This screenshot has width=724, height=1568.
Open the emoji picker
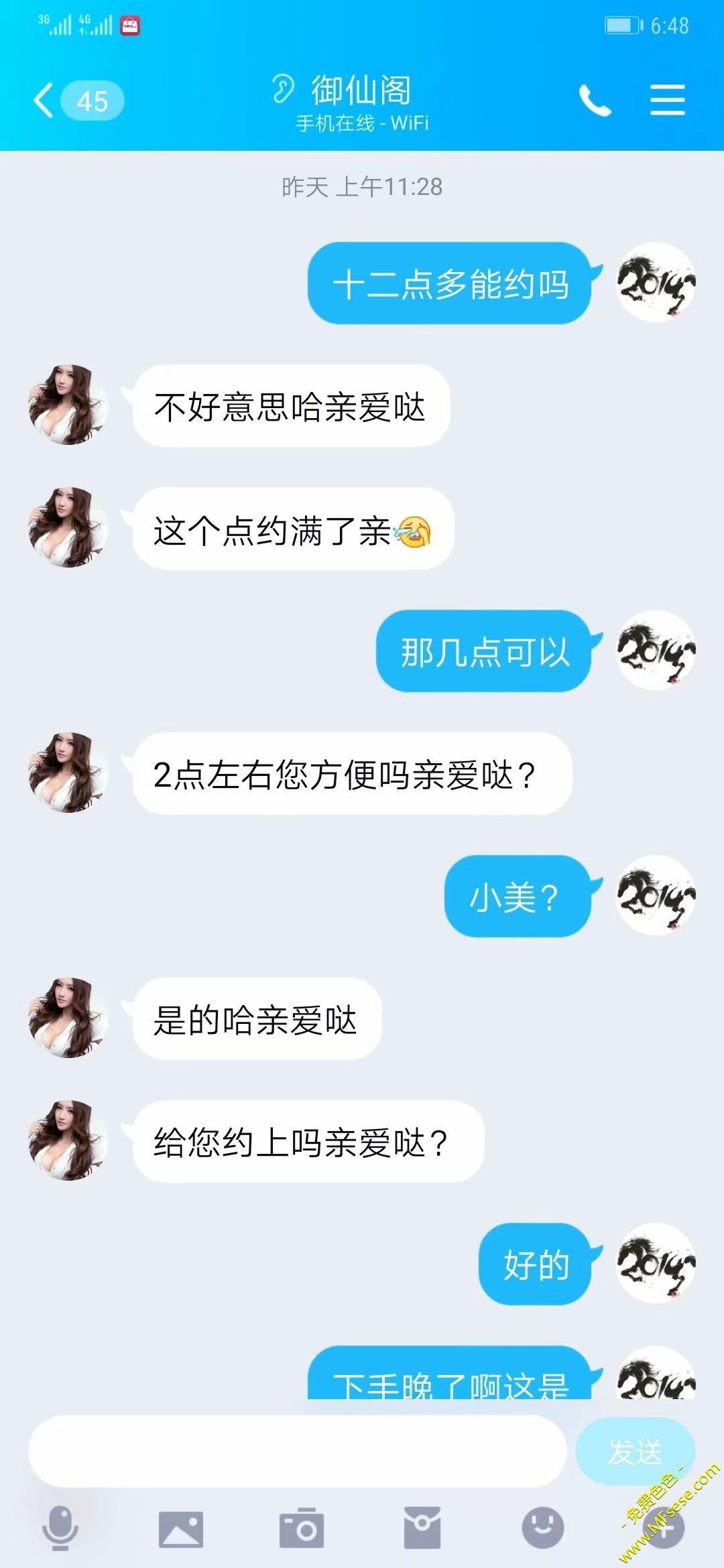point(542,1528)
